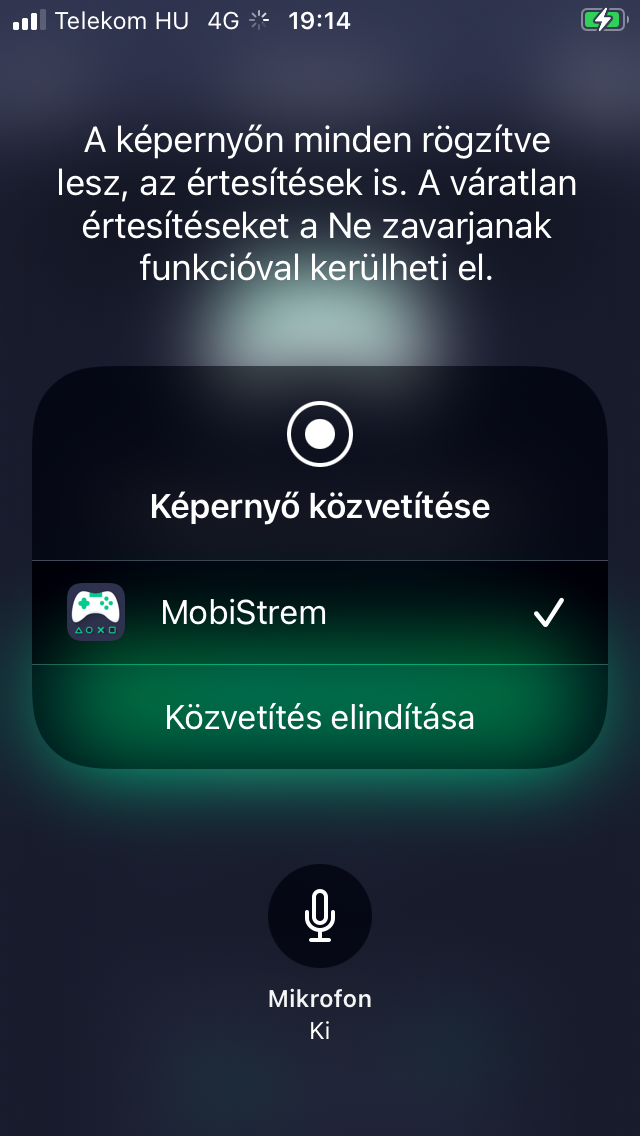
Task: Select MobiStrem as the broadcast app
Action: (x=318, y=612)
